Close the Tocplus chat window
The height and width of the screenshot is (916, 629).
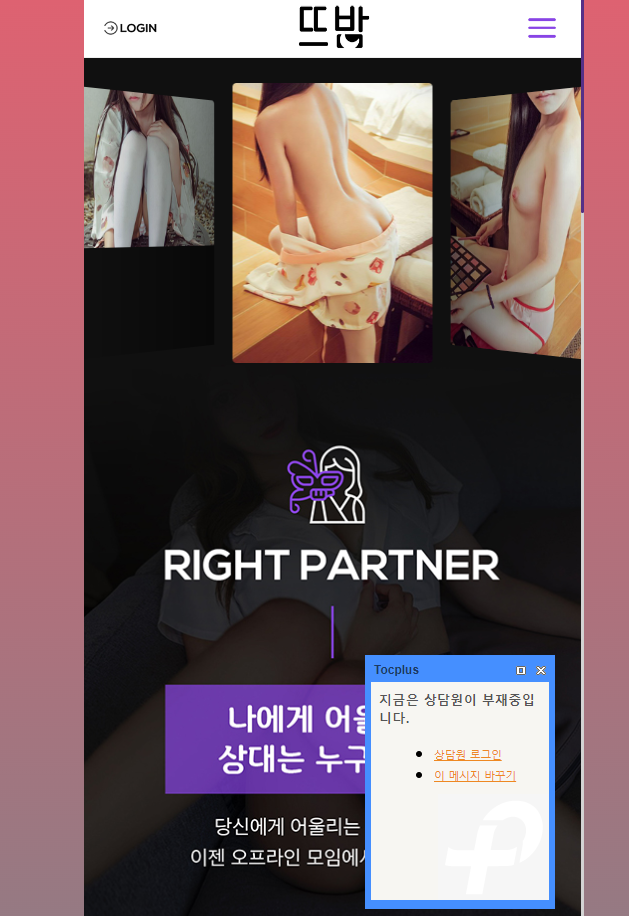click(x=541, y=670)
